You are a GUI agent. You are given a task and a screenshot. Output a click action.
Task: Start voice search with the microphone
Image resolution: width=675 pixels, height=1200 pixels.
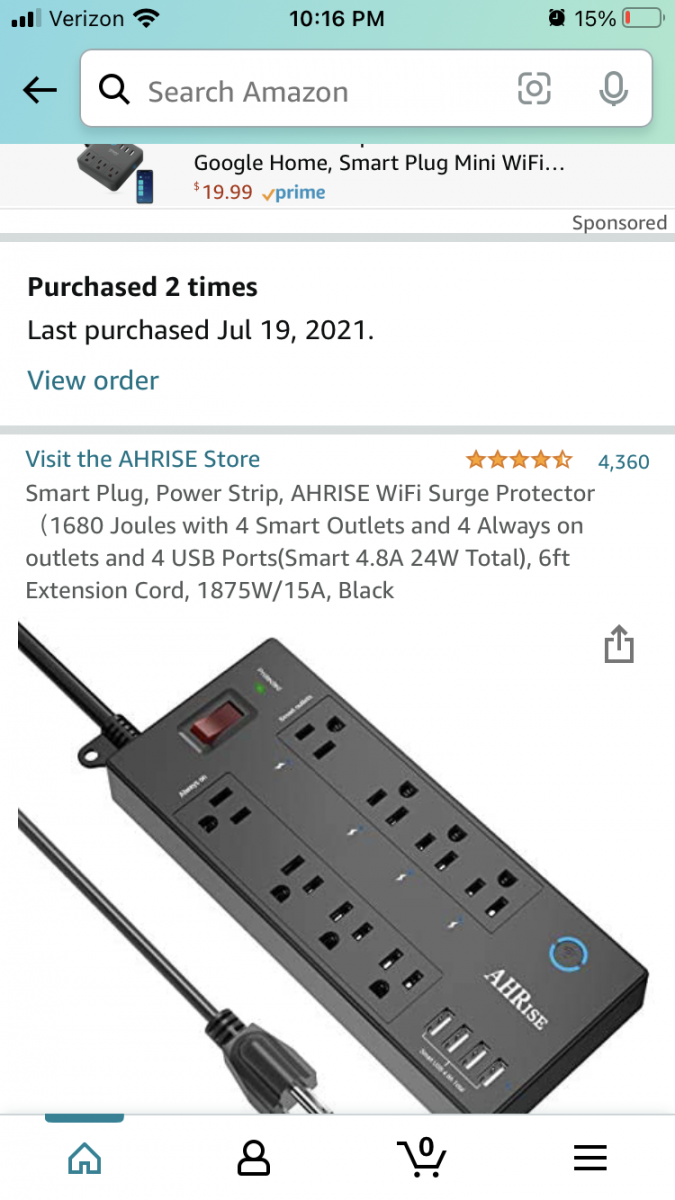click(x=613, y=90)
